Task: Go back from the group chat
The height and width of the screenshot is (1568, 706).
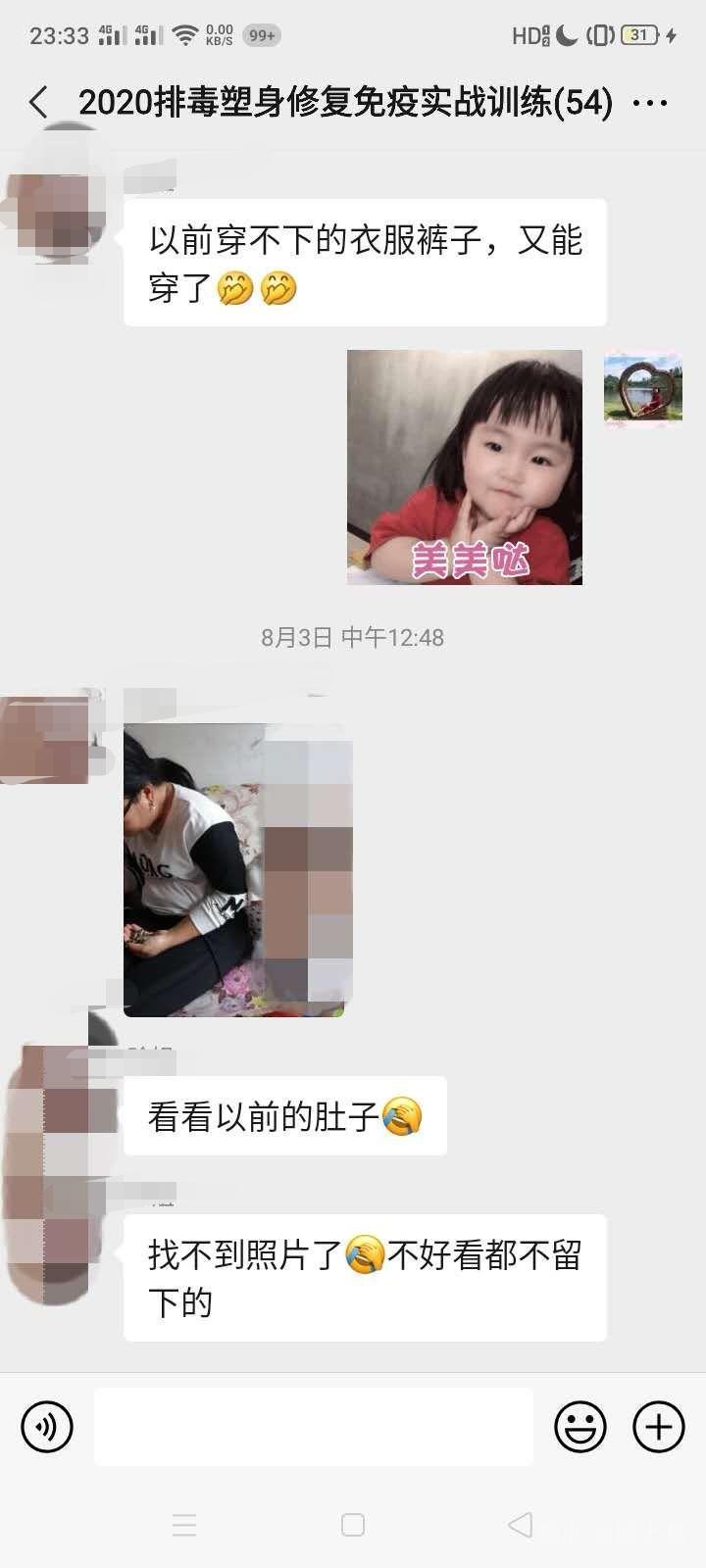Action: [39, 102]
